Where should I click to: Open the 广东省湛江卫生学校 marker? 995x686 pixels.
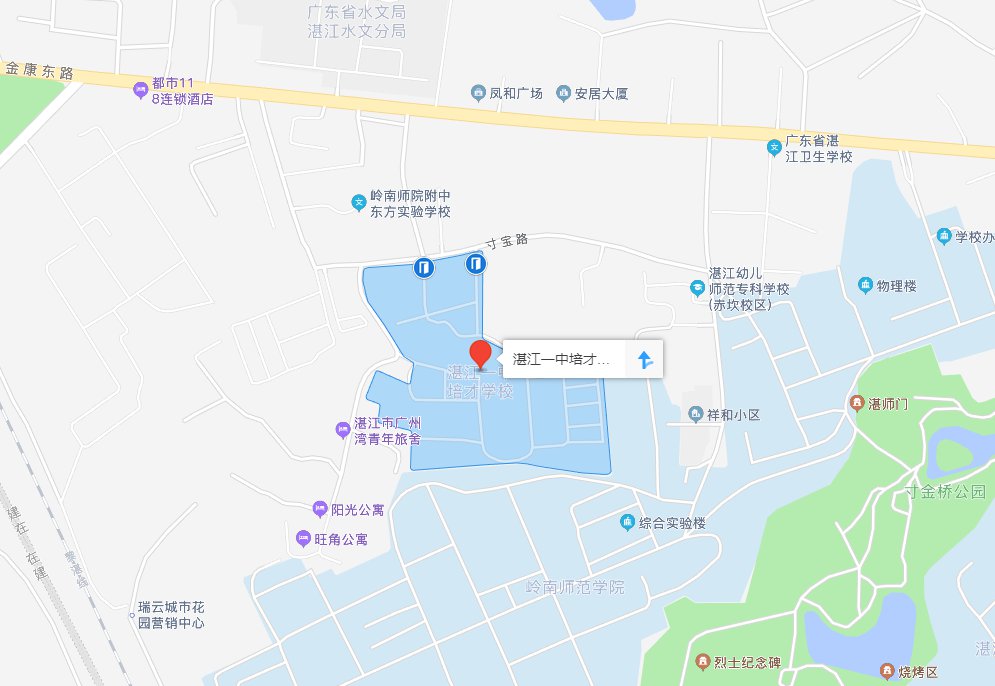click(773, 148)
